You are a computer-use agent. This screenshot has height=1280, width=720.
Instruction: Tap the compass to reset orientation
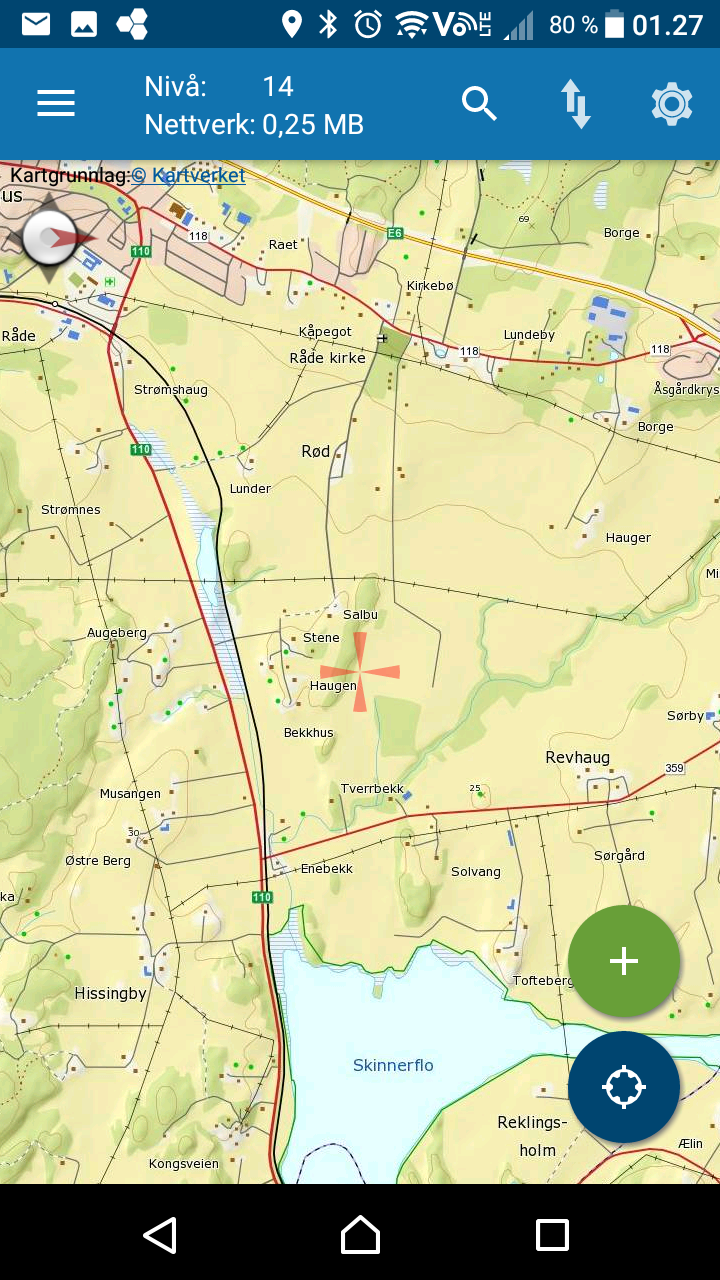[50, 237]
